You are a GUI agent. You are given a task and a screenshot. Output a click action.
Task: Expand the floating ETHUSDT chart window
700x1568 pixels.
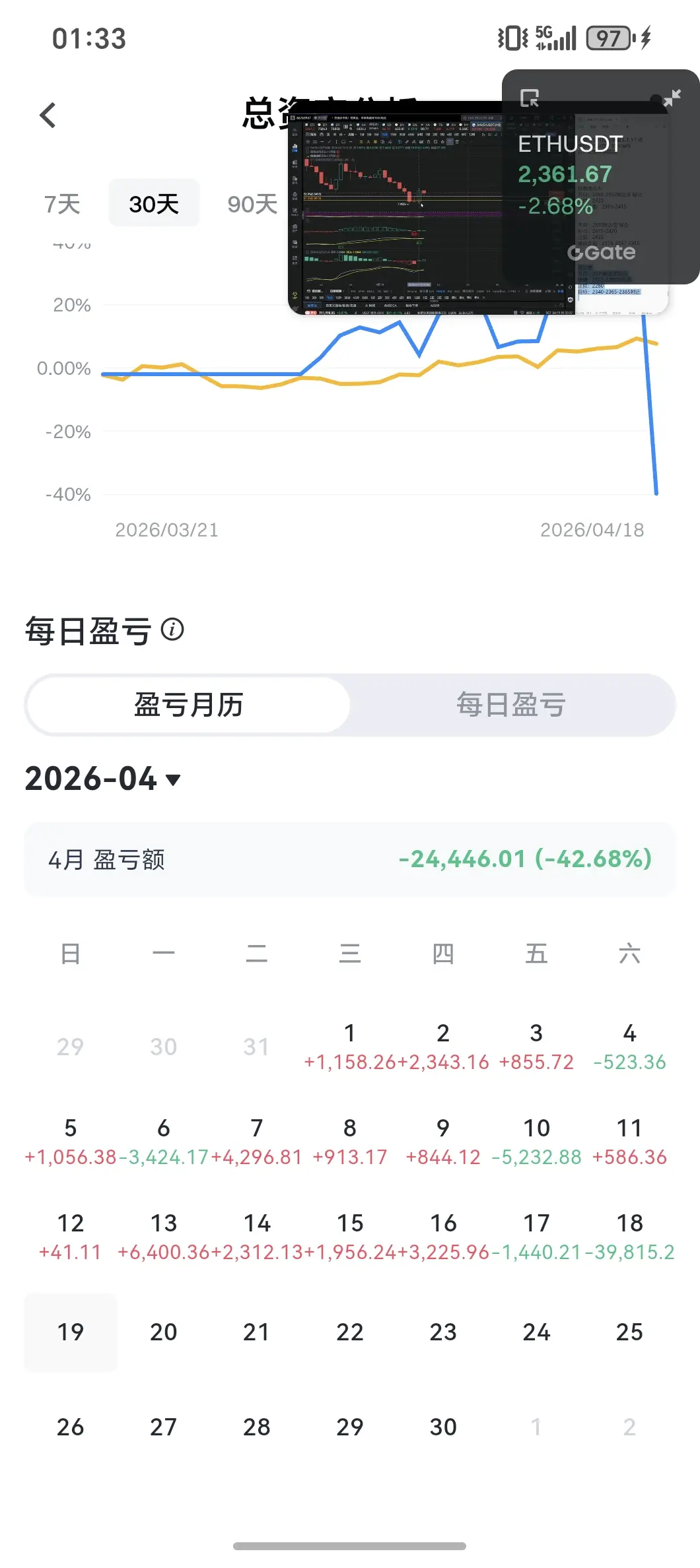pos(529,98)
